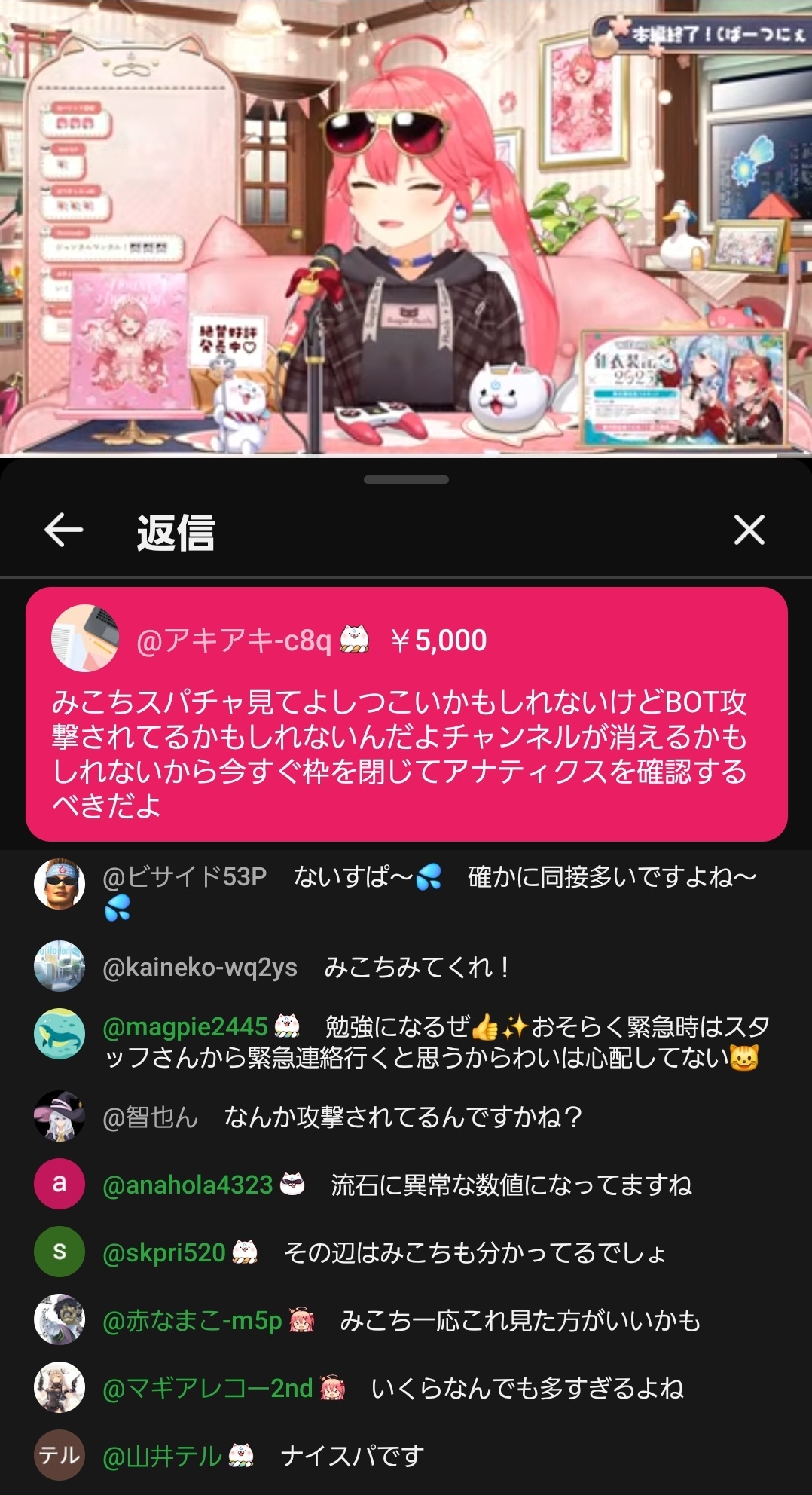The height and width of the screenshot is (1495, 812).
Task: Go back from the 返信 replies panel
Action: click(63, 530)
